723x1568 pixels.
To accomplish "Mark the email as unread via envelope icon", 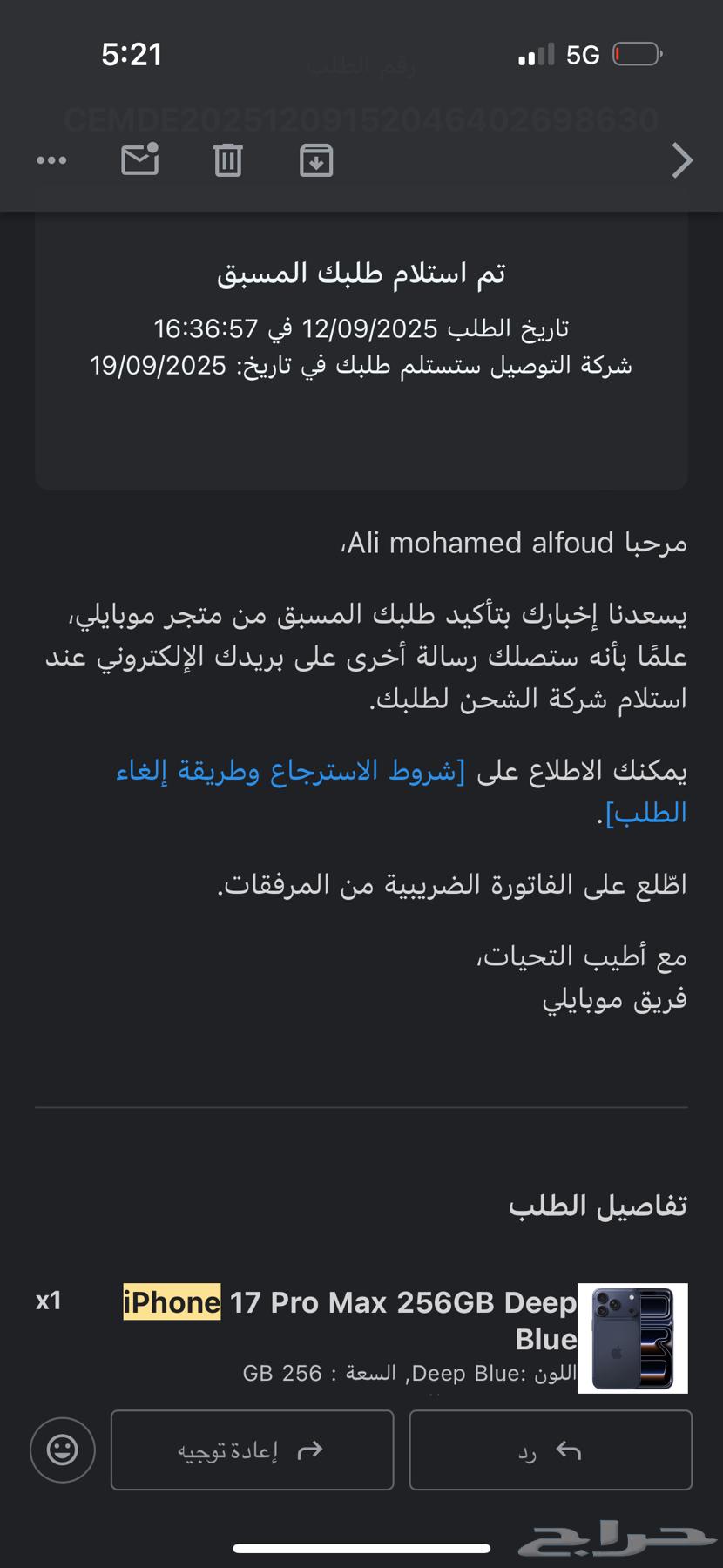I will (x=139, y=160).
